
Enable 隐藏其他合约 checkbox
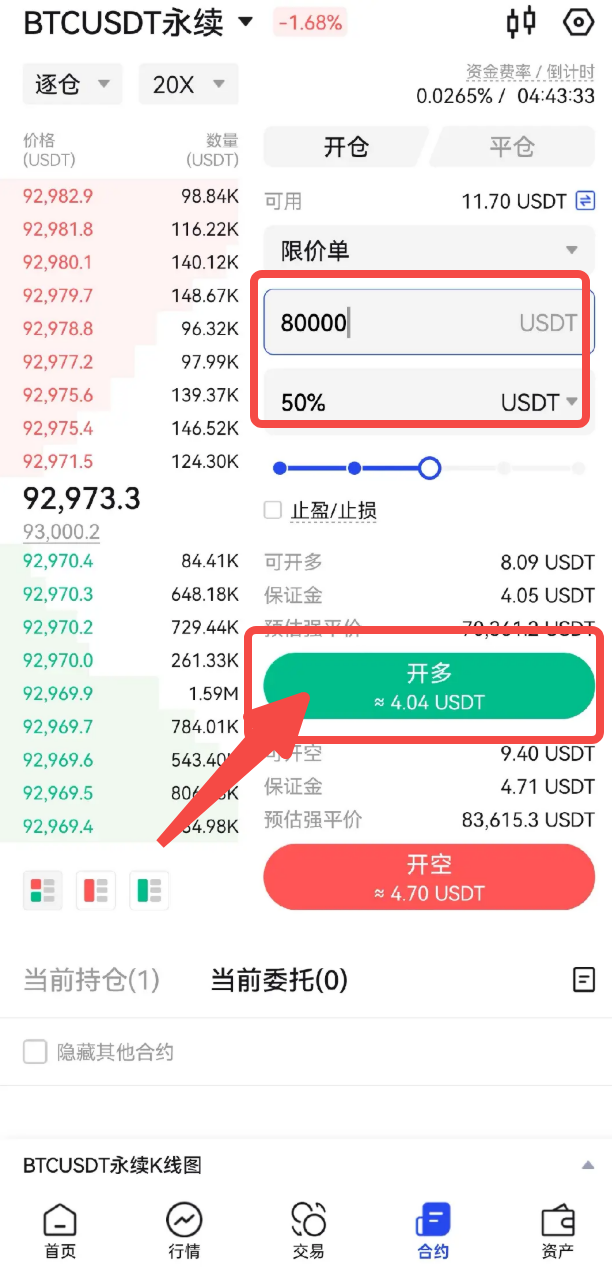click(35, 1052)
